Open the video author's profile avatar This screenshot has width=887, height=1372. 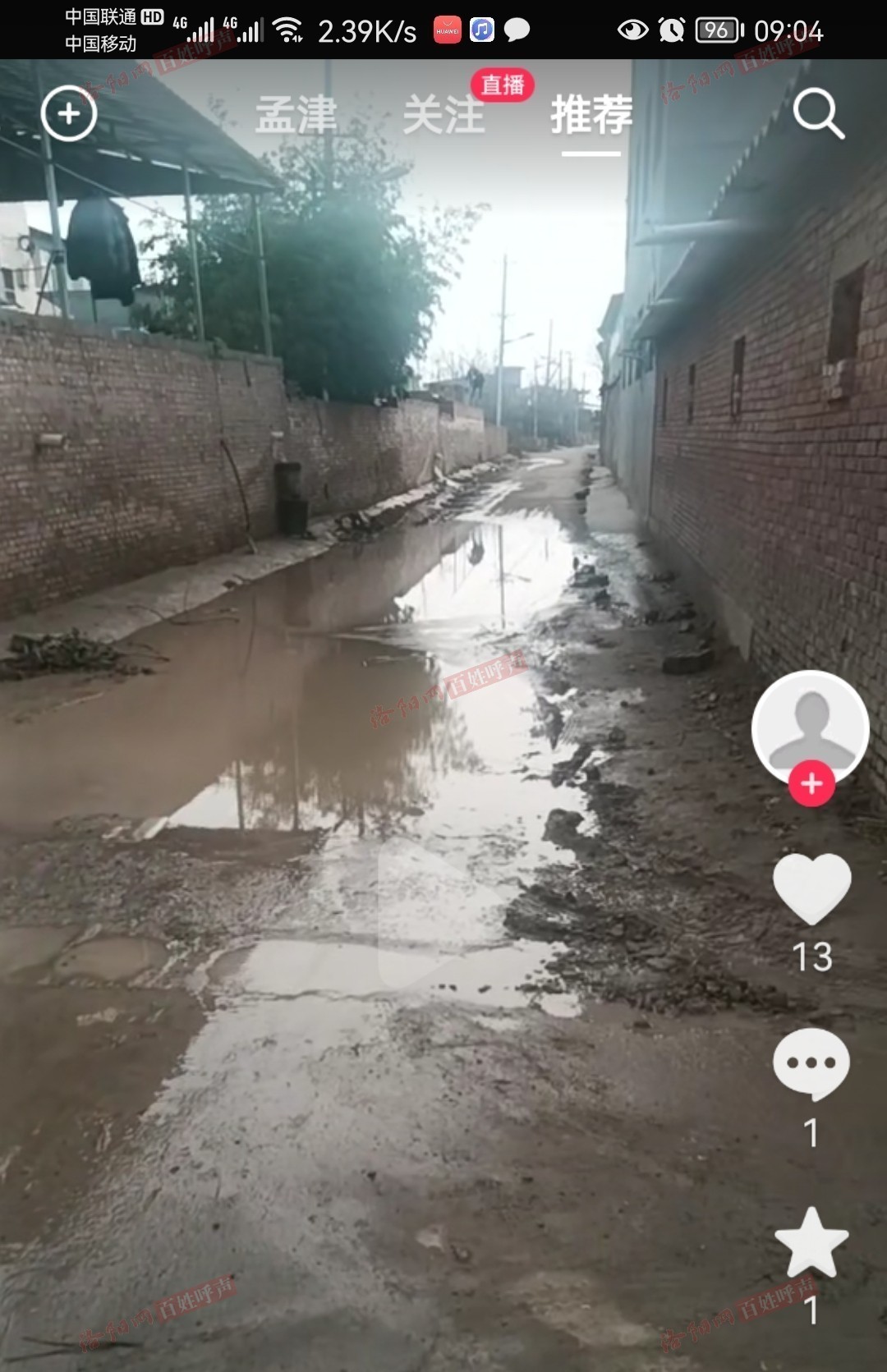810,726
